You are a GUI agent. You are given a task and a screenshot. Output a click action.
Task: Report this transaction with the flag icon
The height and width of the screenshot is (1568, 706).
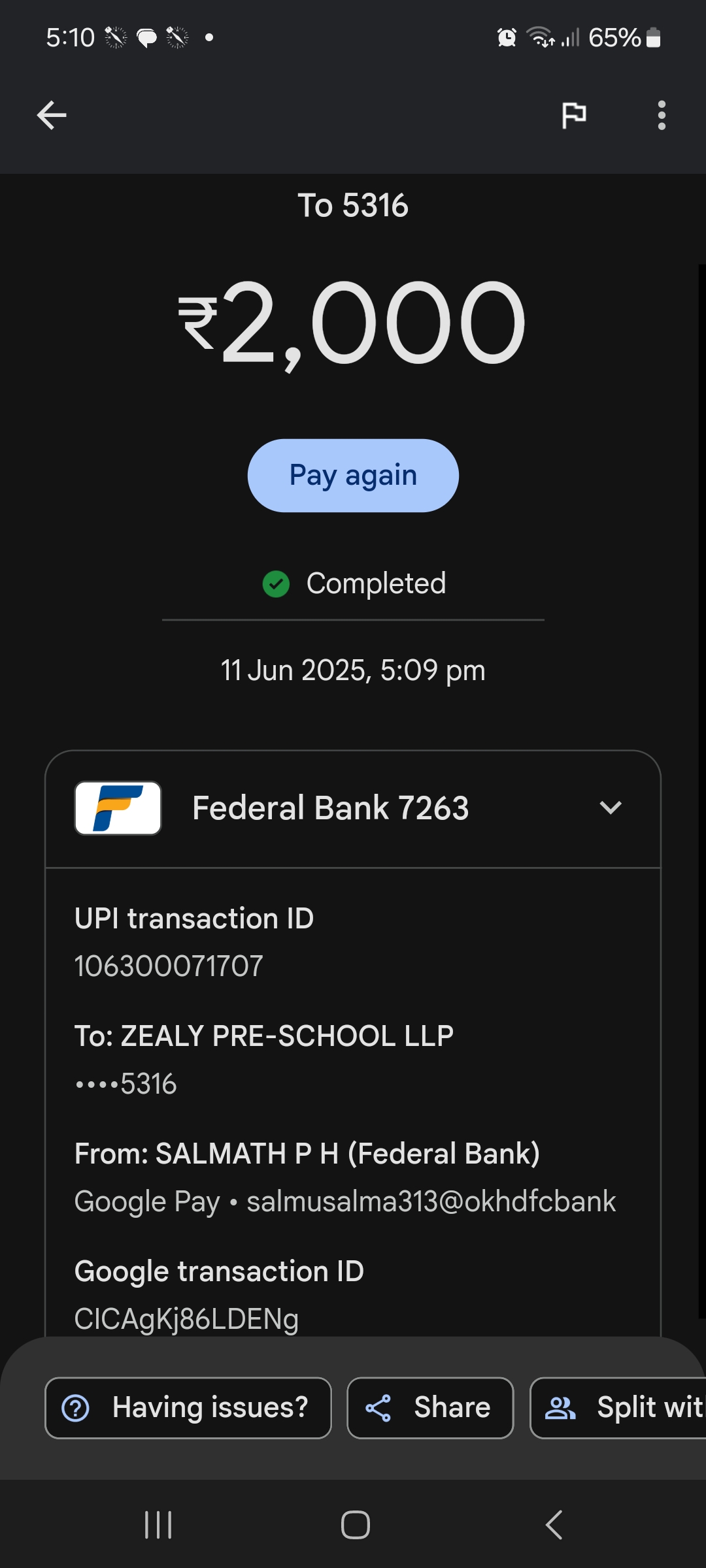[574, 116]
